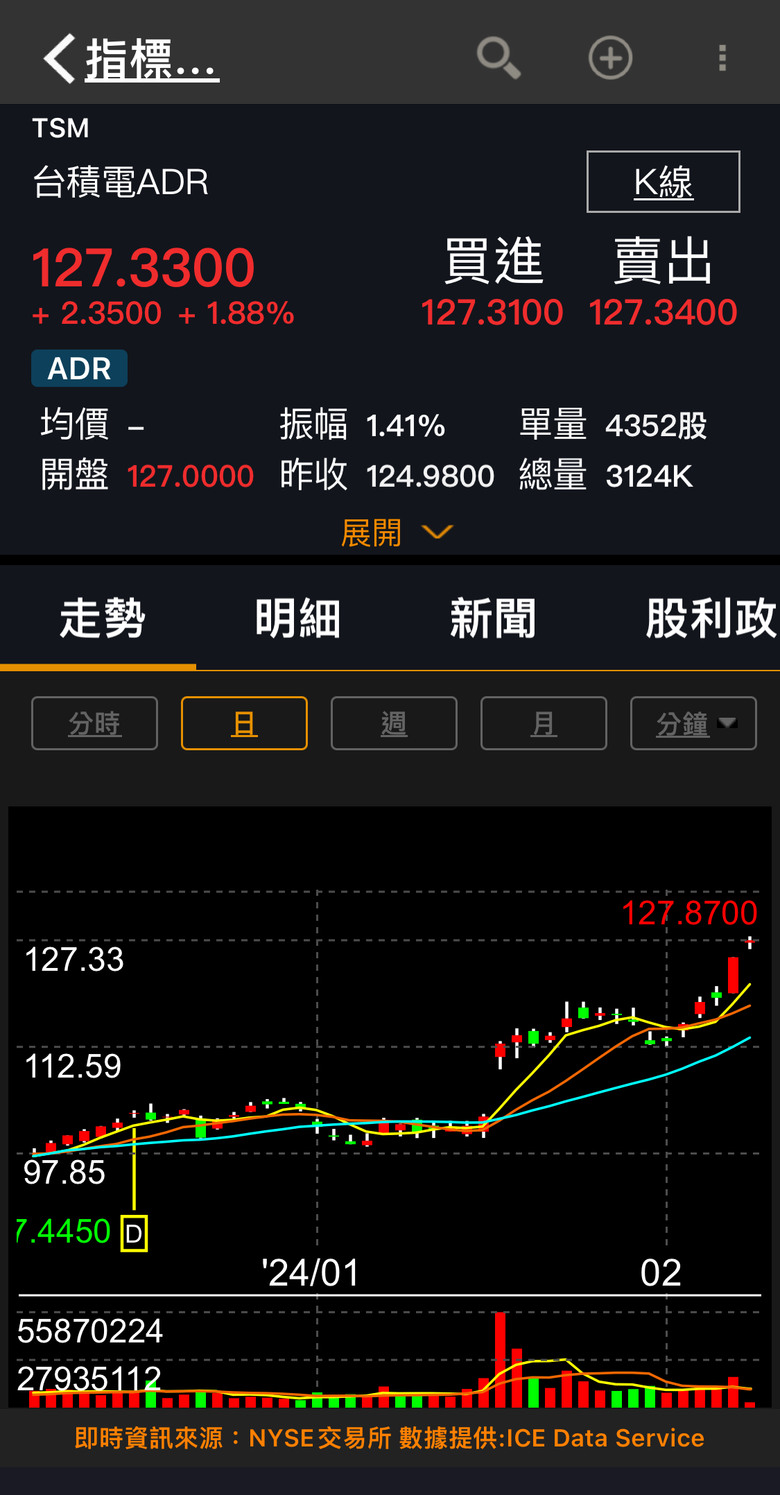
Task: Expand details with 展開
Action: coord(396,533)
